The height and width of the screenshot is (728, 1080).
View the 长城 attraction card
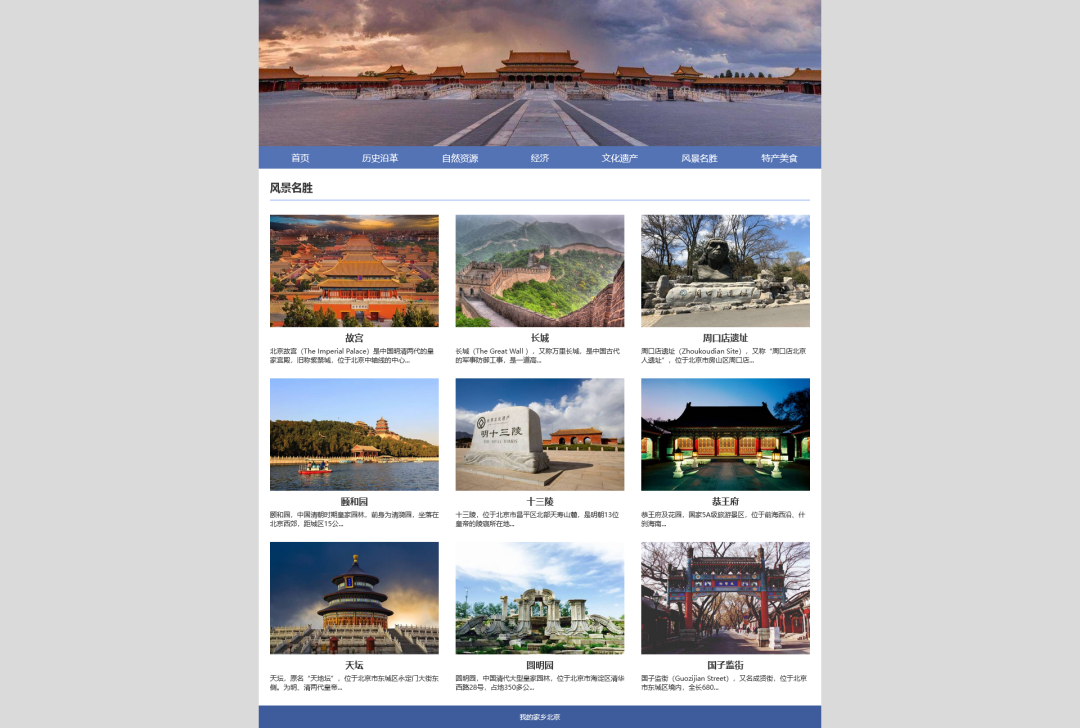[x=540, y=271]
